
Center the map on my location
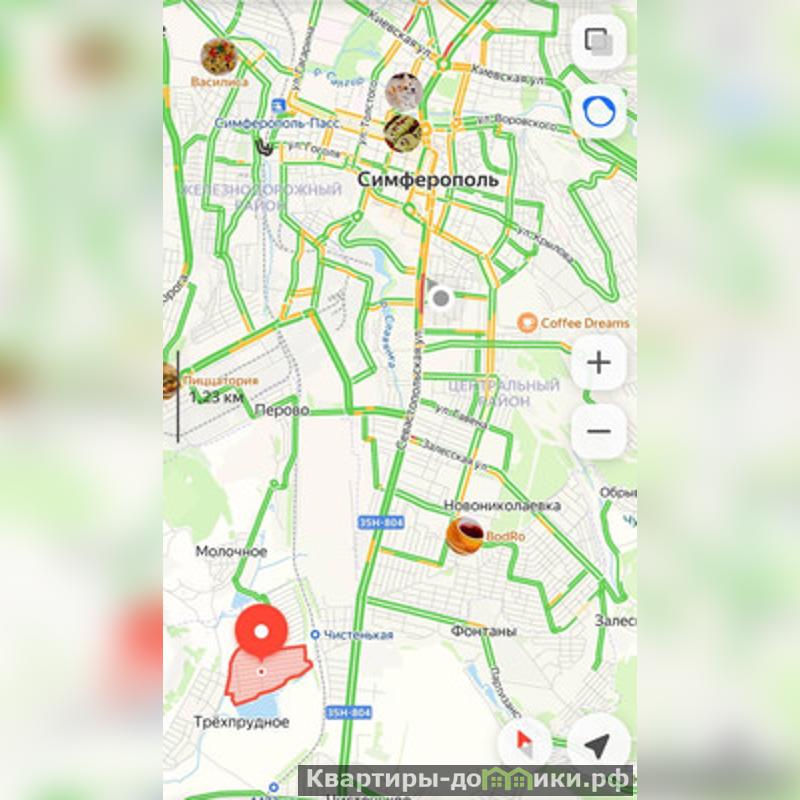coord(597,744)
